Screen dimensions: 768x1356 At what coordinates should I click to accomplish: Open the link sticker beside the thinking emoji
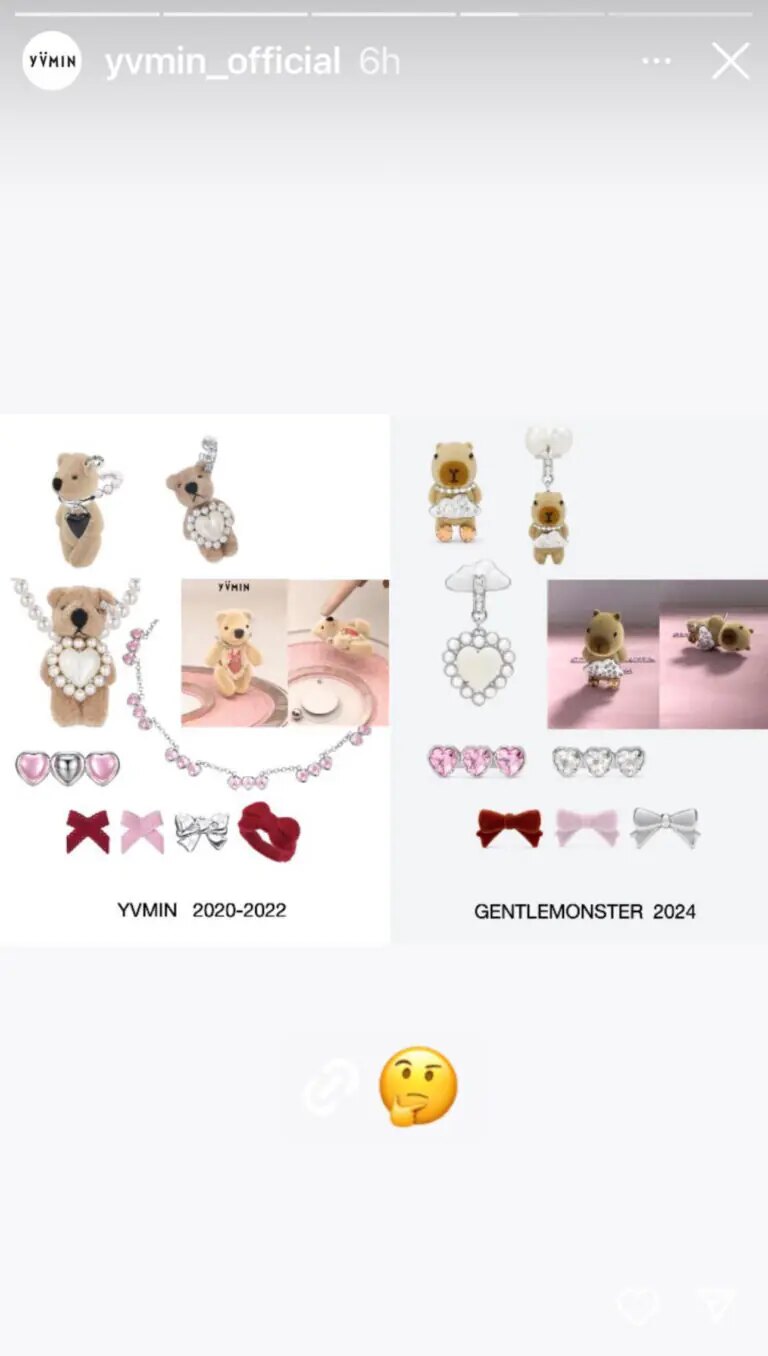point(331,1088)
